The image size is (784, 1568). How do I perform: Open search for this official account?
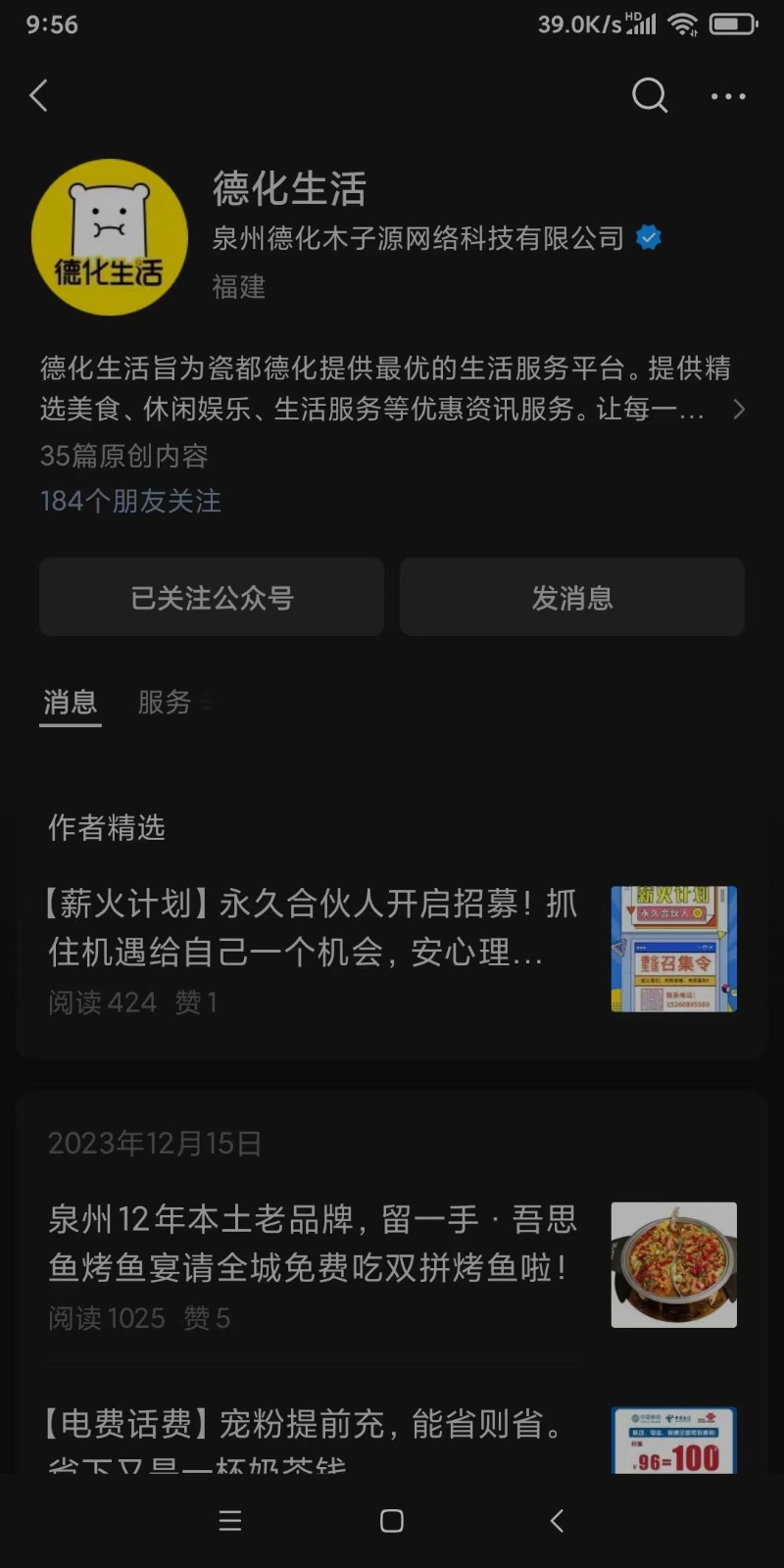tap(649, 96)
